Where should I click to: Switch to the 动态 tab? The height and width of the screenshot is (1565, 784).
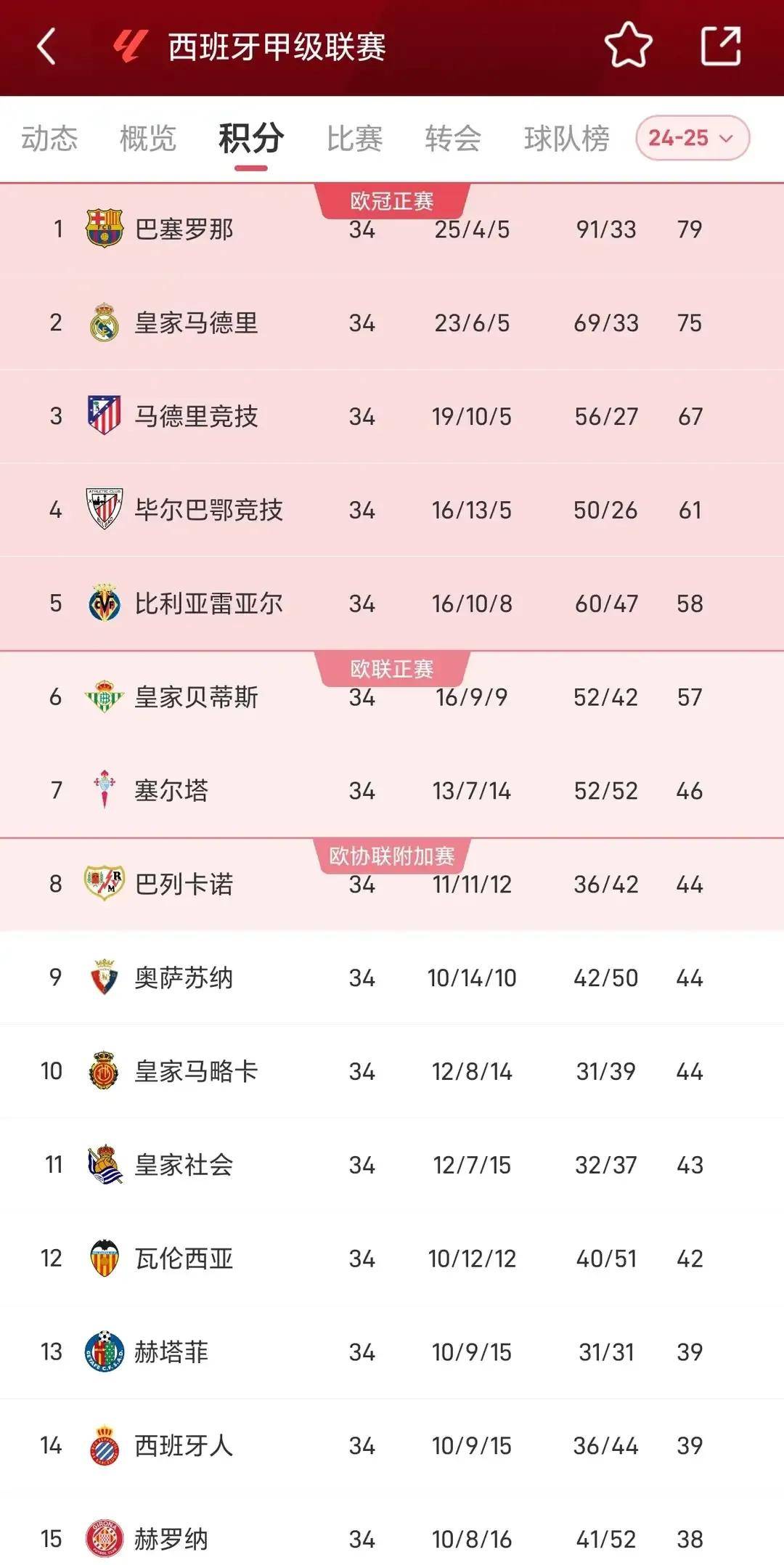point(49,138)
